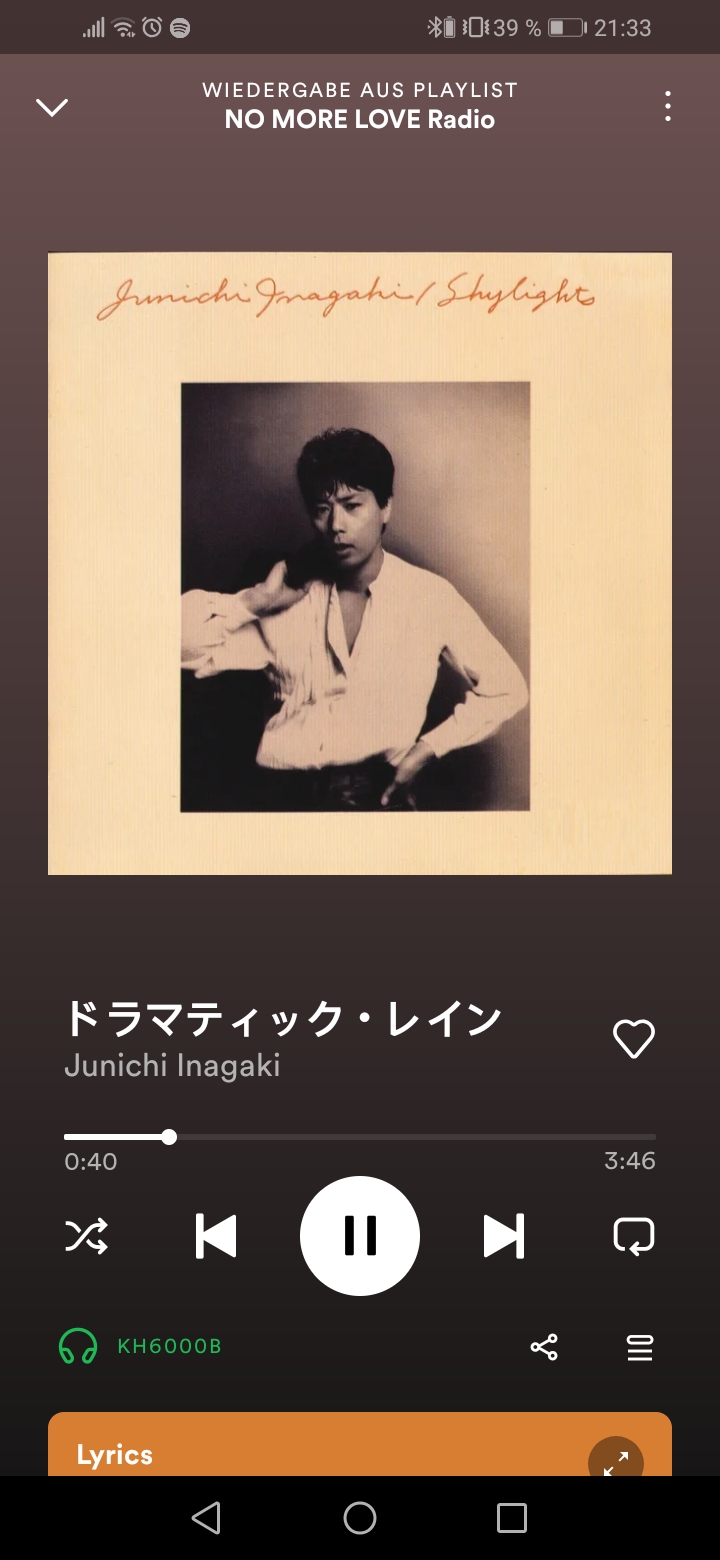Screen dimensions: 720x1560
Task: Expand the Lyrics card to fullscreen
Action: coord(615,1461)
